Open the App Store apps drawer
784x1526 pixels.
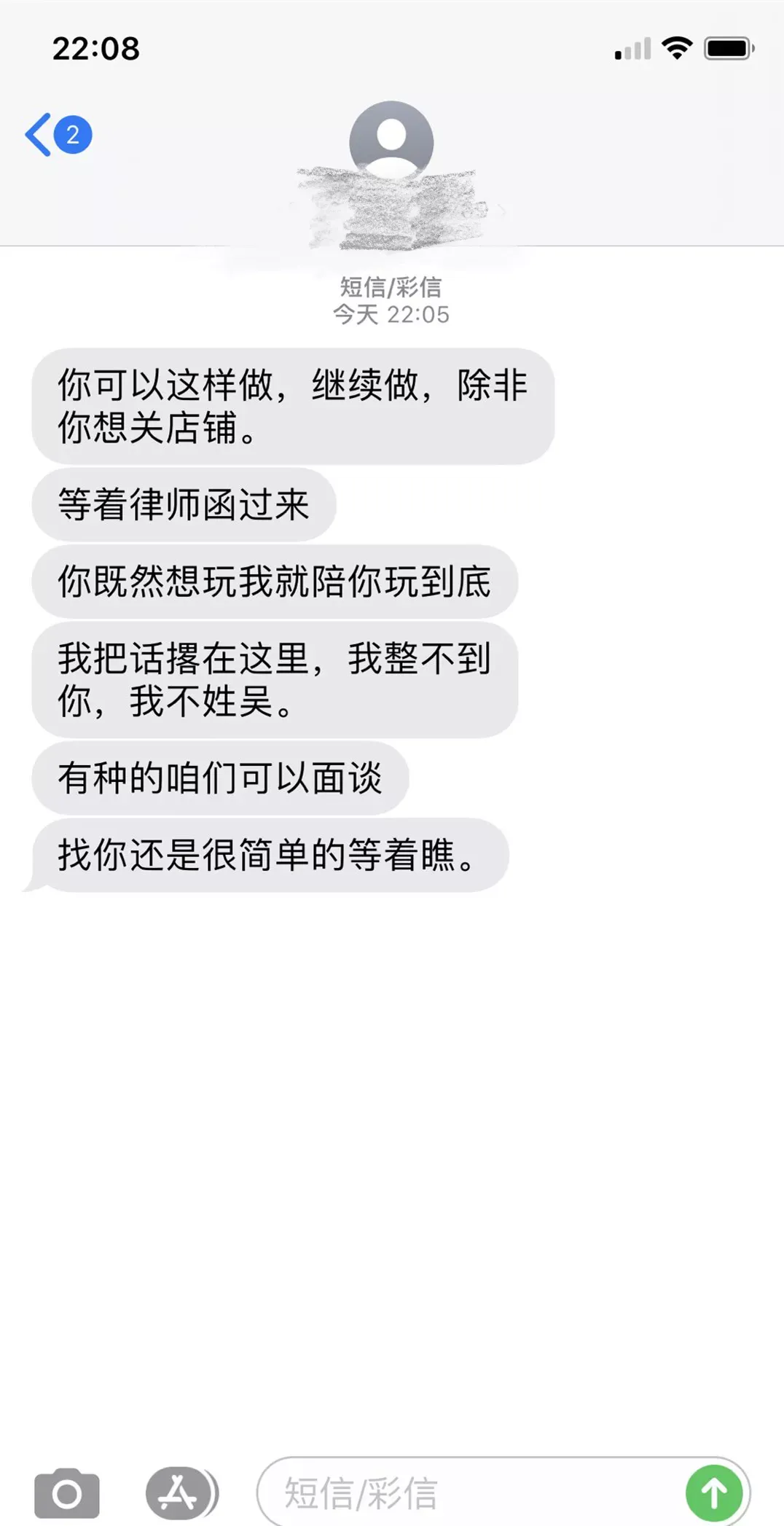pos(180,1493)
